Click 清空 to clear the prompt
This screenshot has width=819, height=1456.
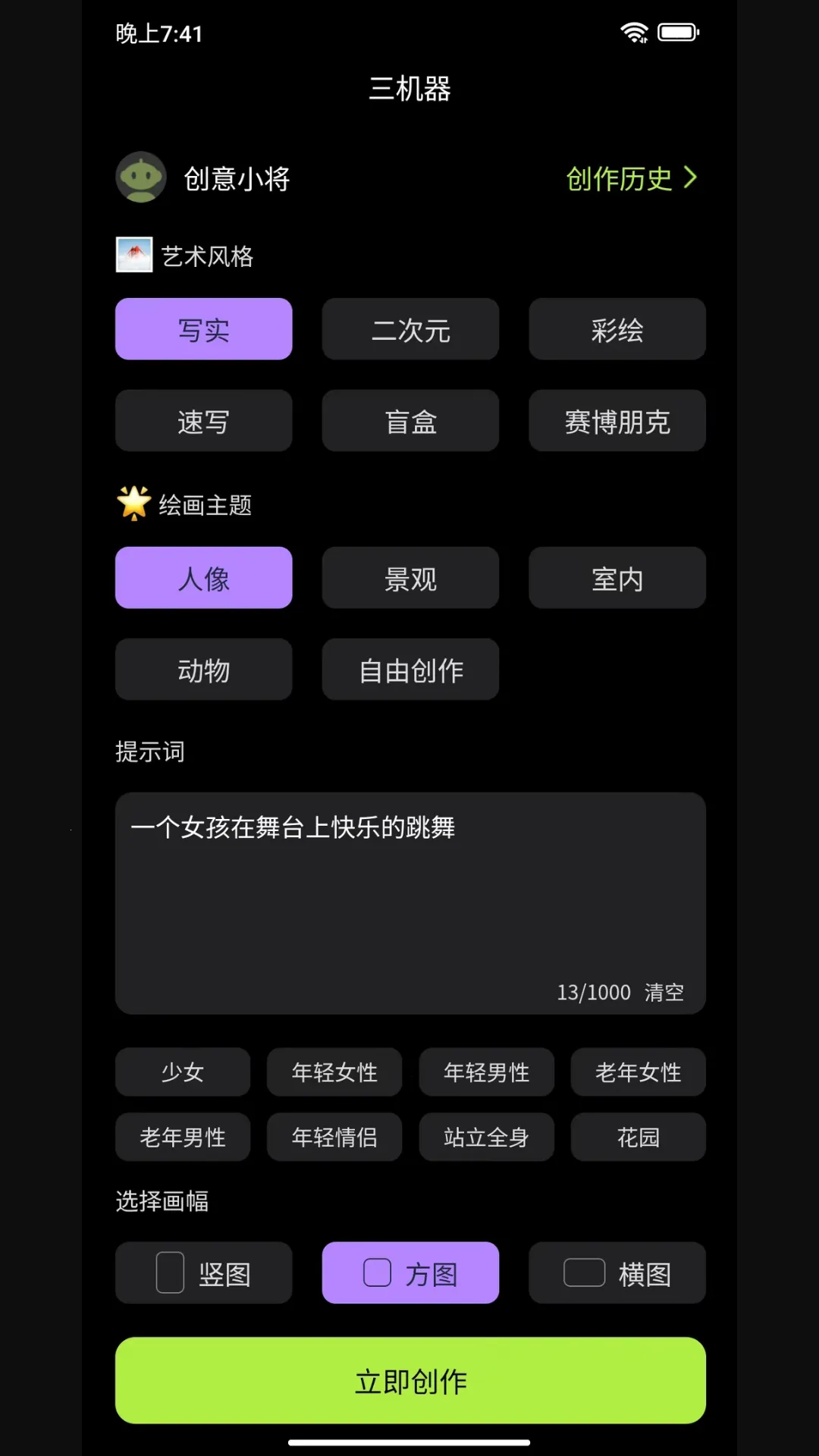pyautogui.click(x=665, y=992)
